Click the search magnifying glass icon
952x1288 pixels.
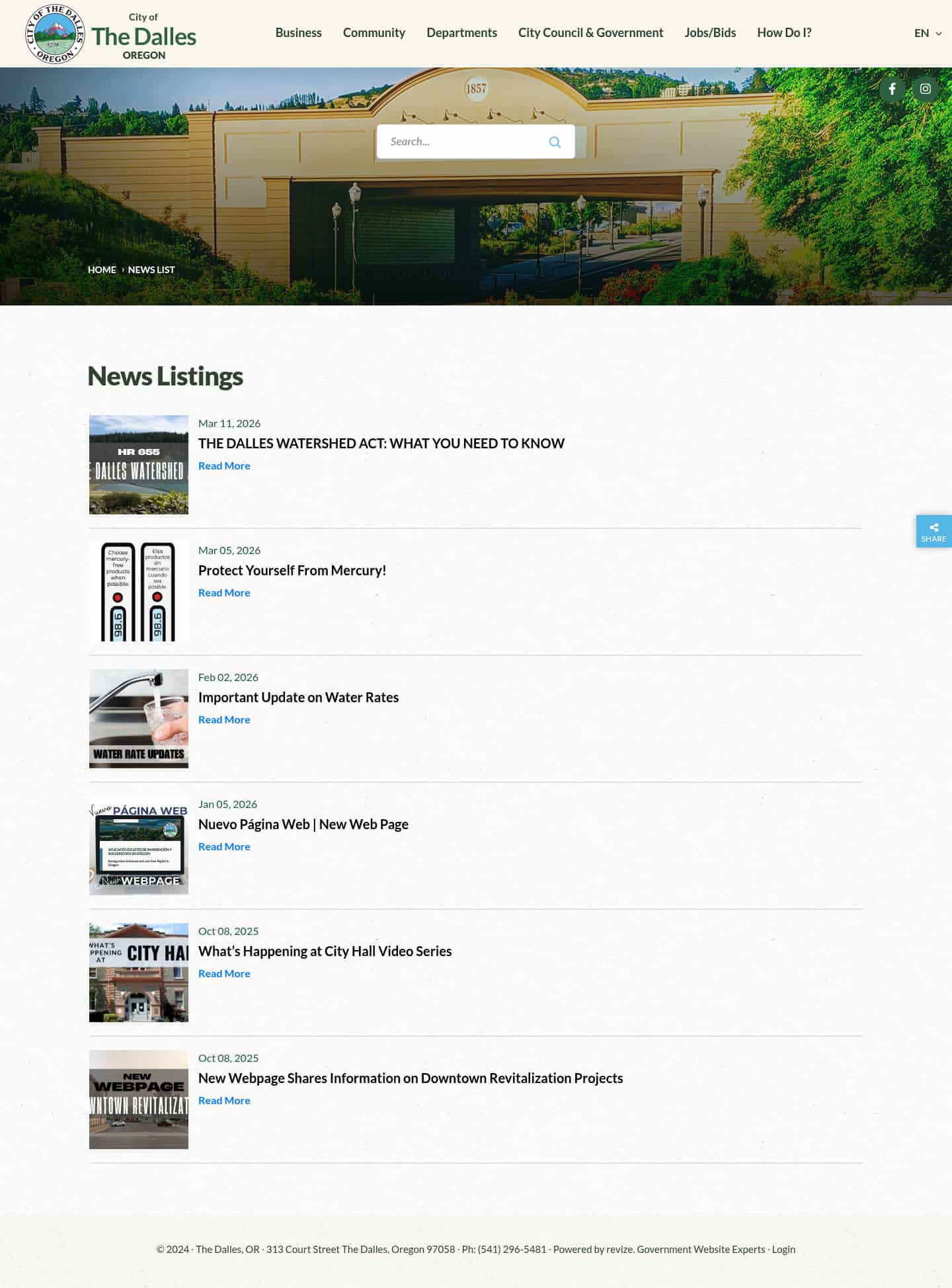[x=555, y=141]
